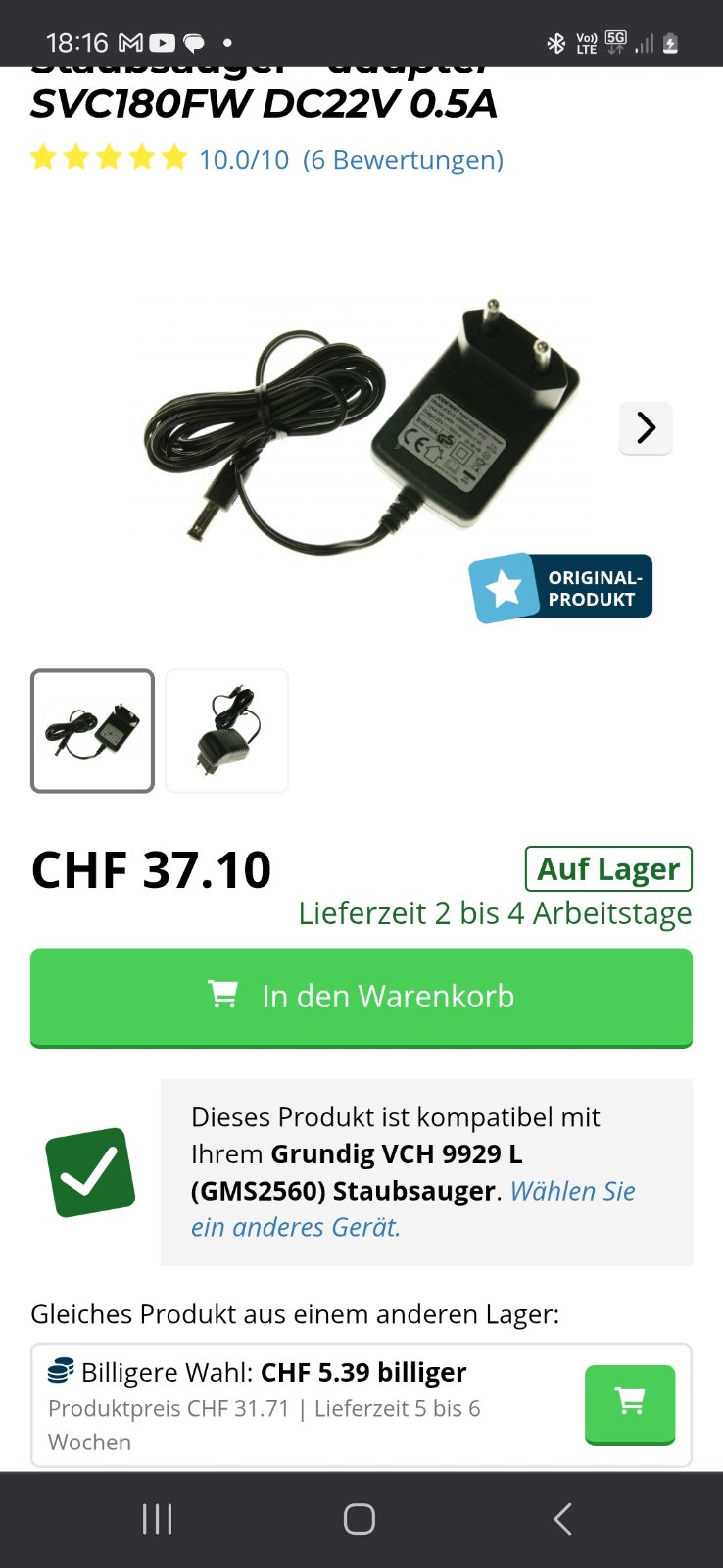Select the second adapter thumbnail
The height and width of the screenshot is (1568, 723).
click(227, 731)
